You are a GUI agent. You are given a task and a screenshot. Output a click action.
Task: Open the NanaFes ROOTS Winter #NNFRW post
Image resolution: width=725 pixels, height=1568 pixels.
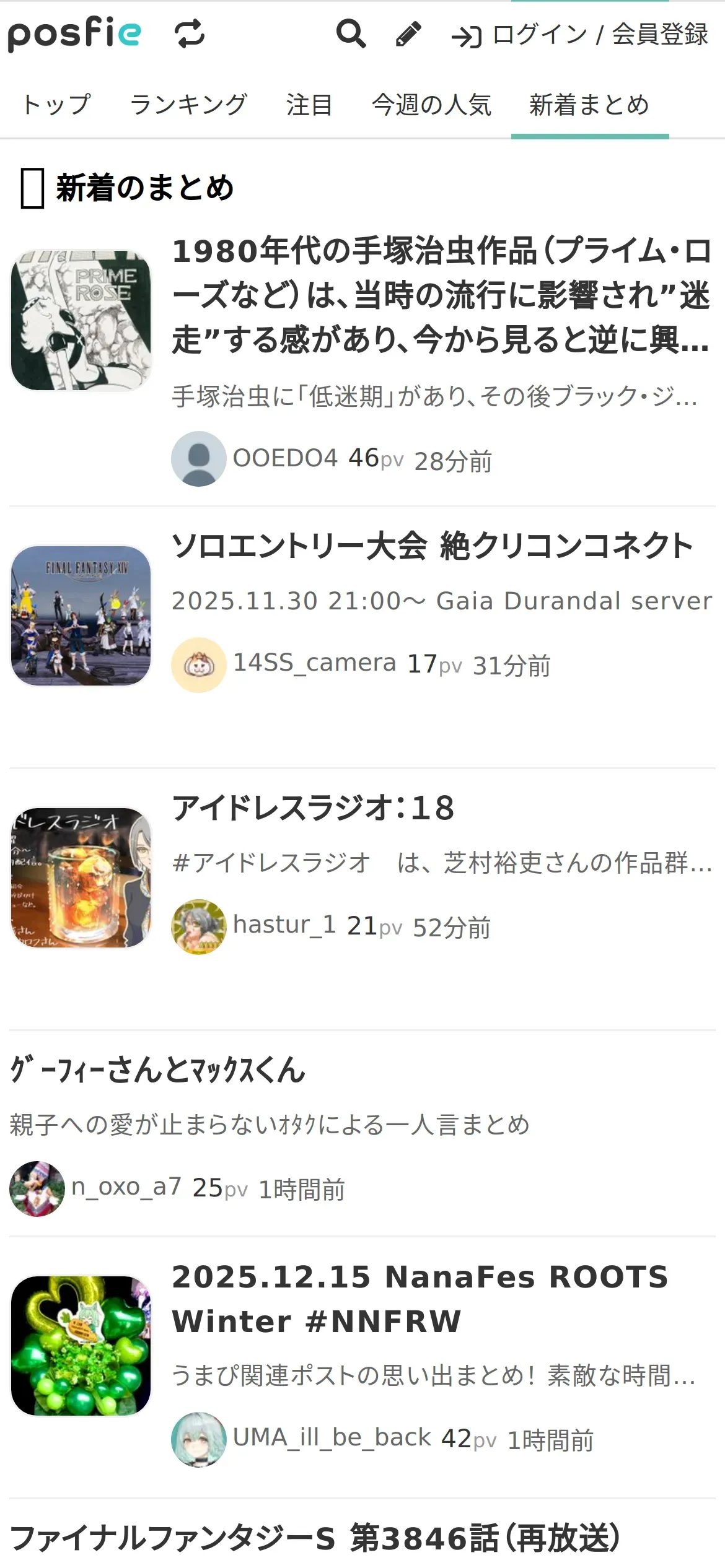[420, 1299]
